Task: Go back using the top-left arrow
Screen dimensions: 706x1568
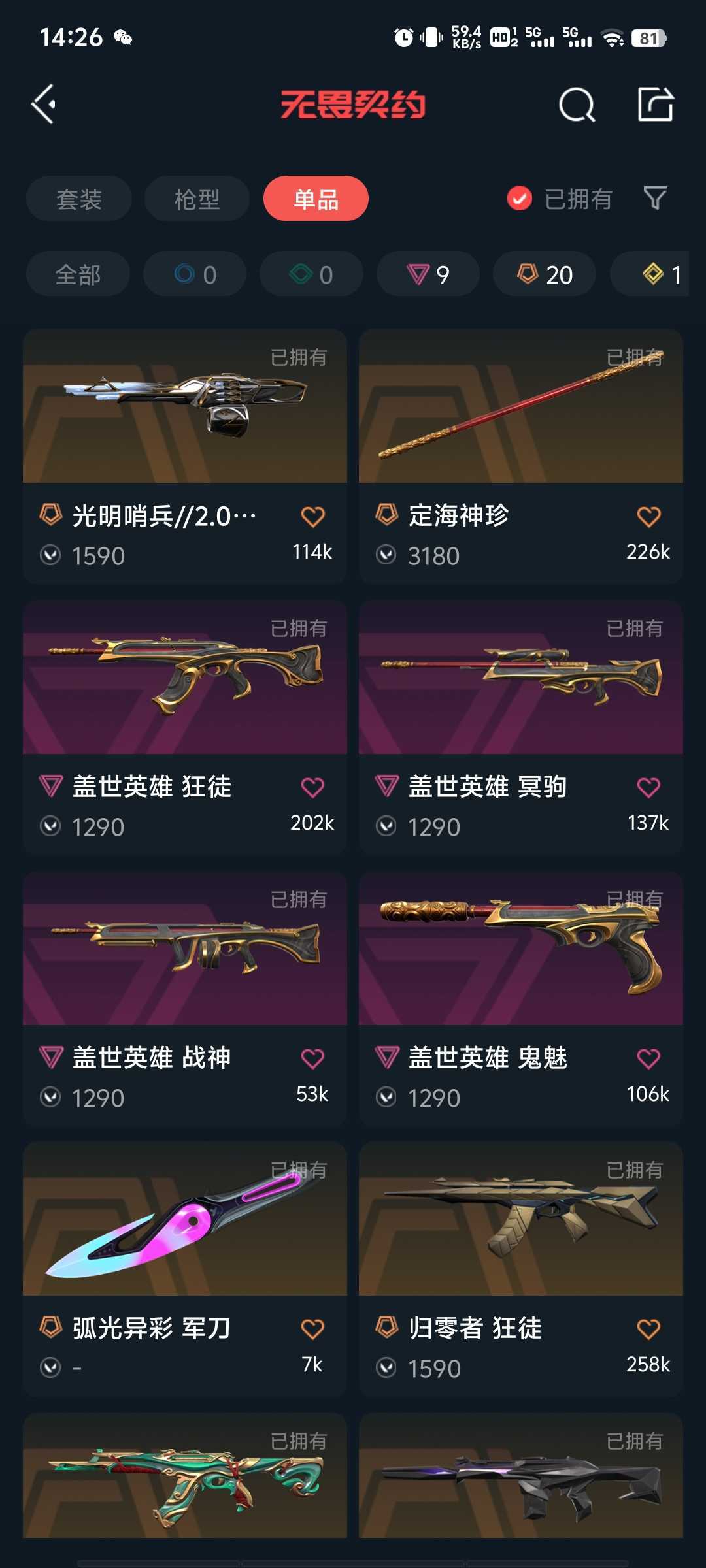Action: coord(44,105)
